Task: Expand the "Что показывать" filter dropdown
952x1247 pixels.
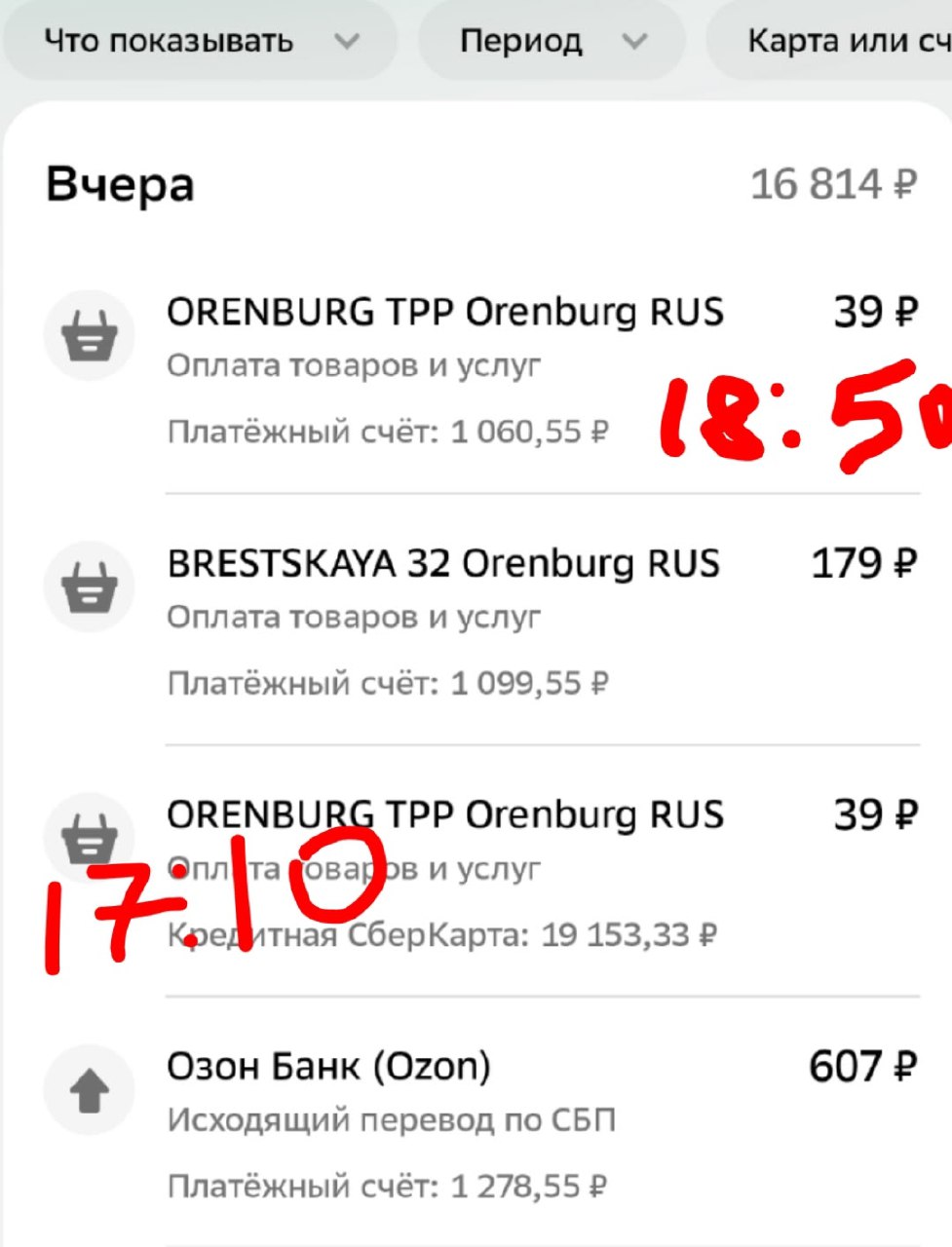Action: 201,42
